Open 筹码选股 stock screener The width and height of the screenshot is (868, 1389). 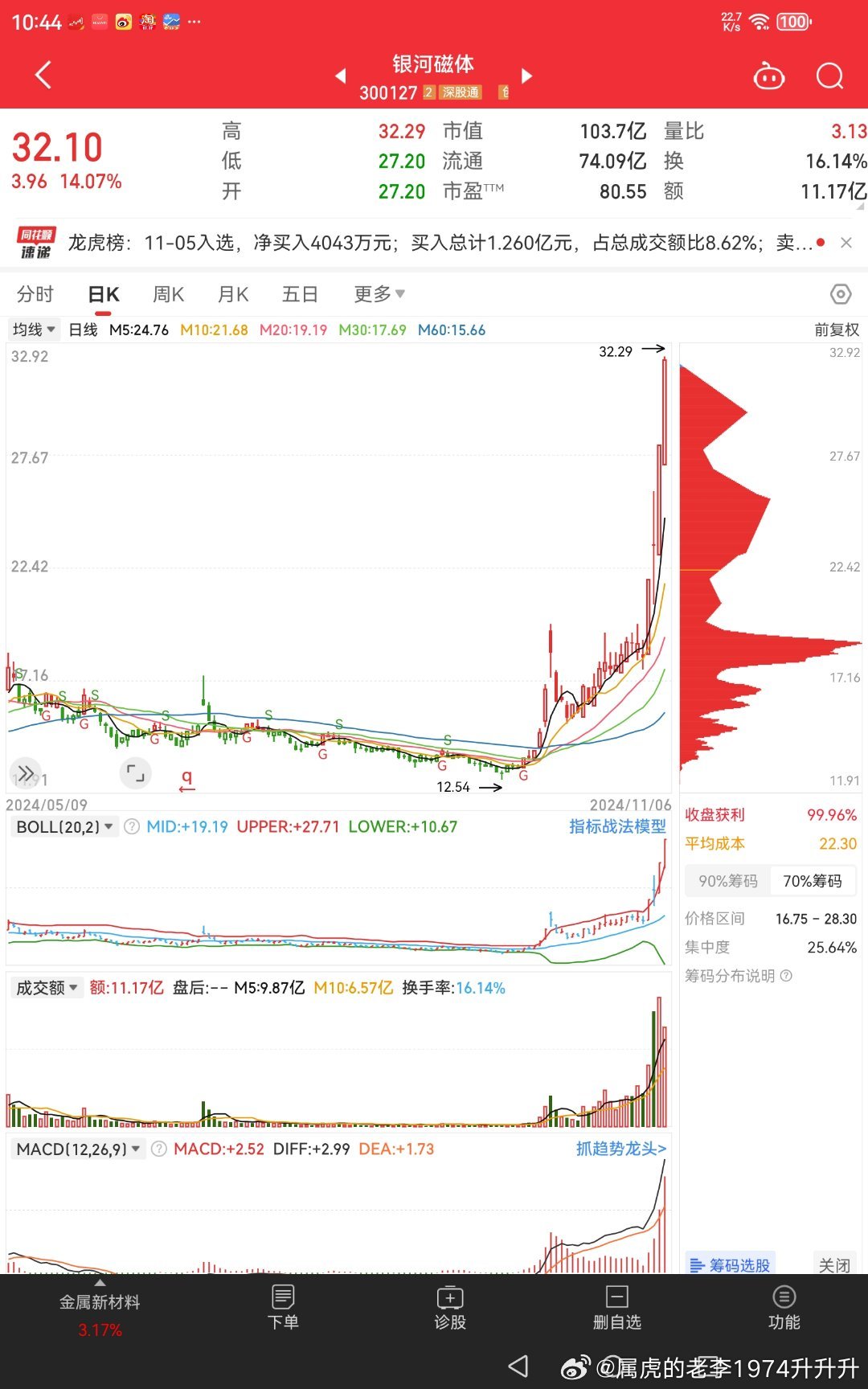coord(731,1265)
